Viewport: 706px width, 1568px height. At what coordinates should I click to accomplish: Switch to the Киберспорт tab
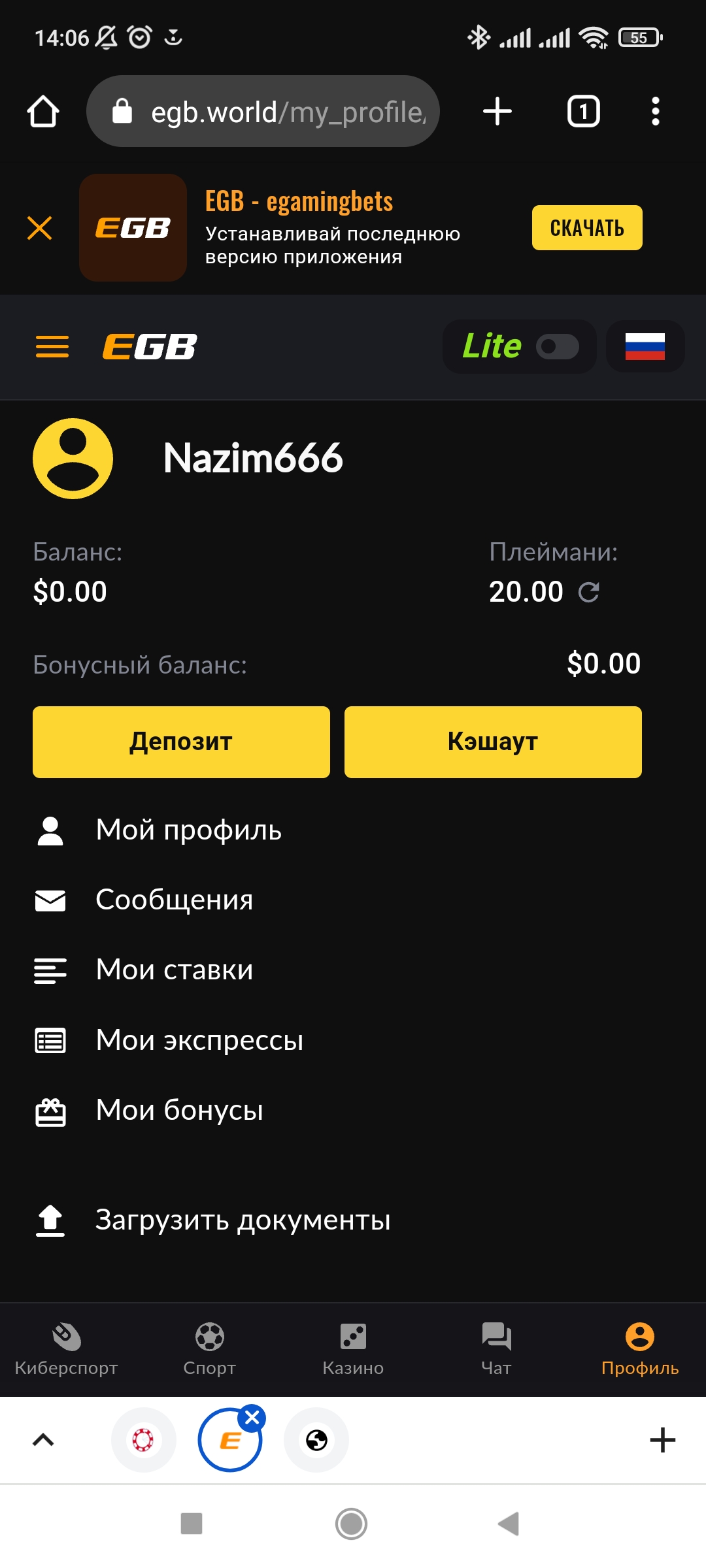(x=66, y=1350)
